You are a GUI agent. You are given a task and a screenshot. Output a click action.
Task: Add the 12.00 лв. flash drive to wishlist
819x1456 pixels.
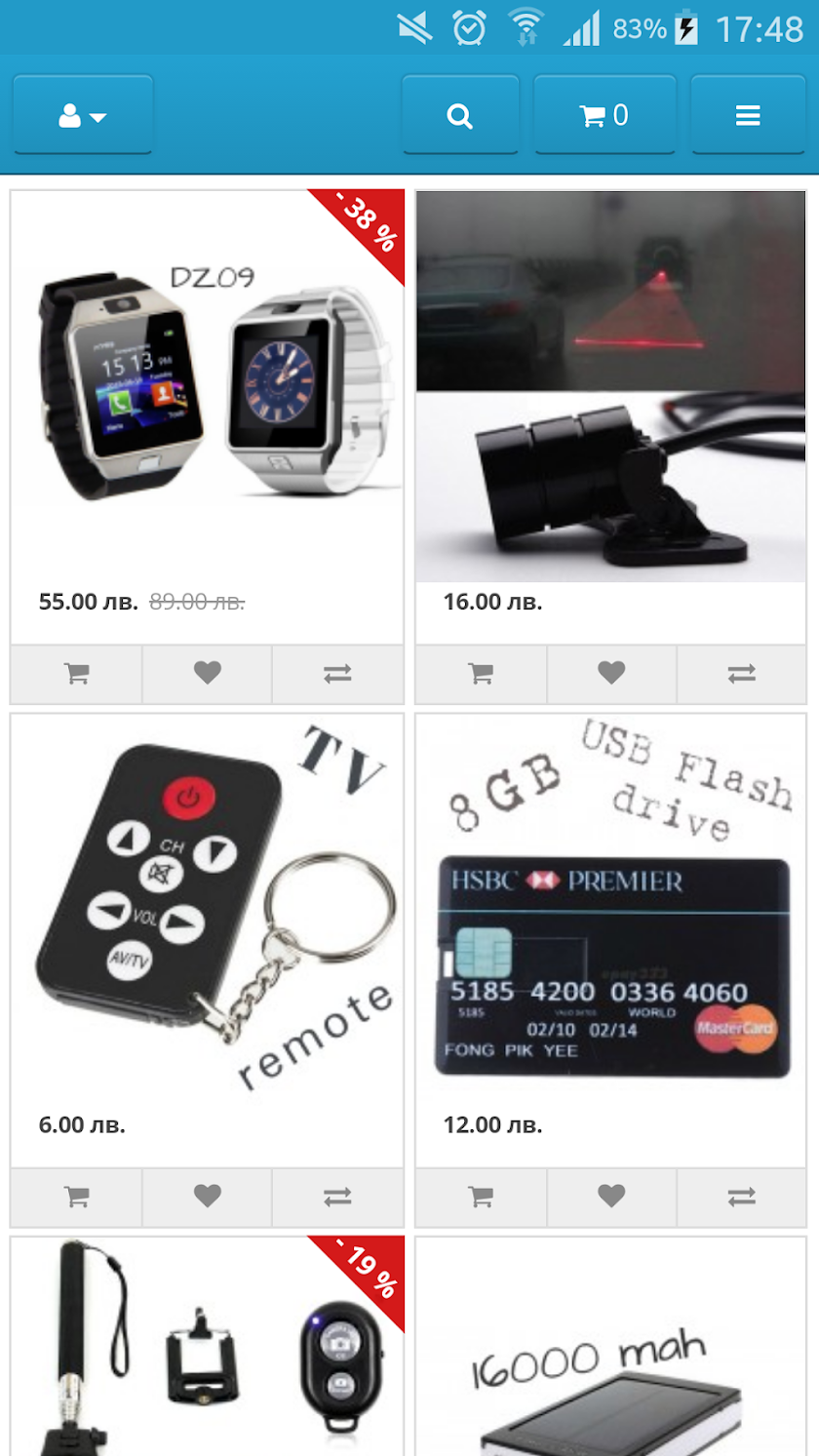pos(611,1197)
